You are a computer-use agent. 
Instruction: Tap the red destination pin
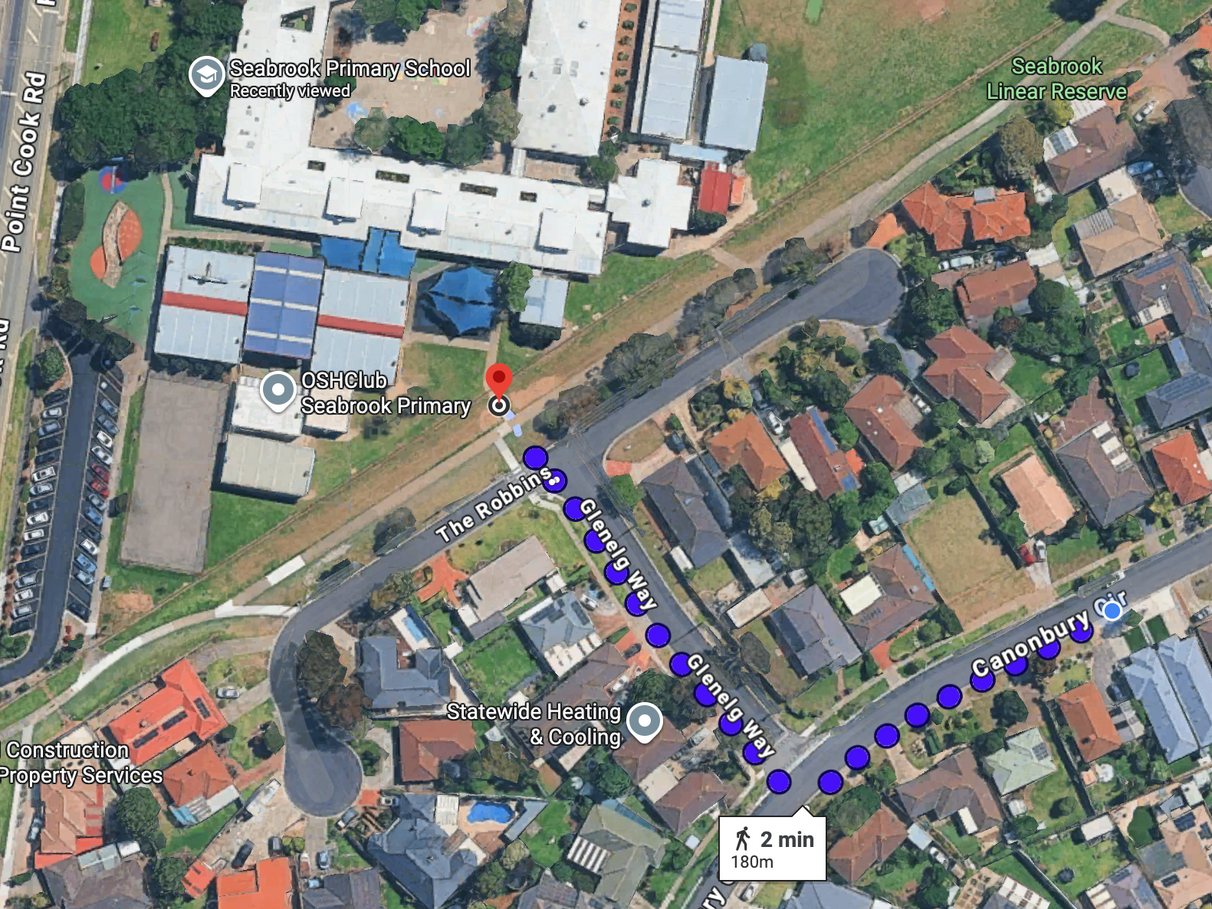[x=498, y=384]
